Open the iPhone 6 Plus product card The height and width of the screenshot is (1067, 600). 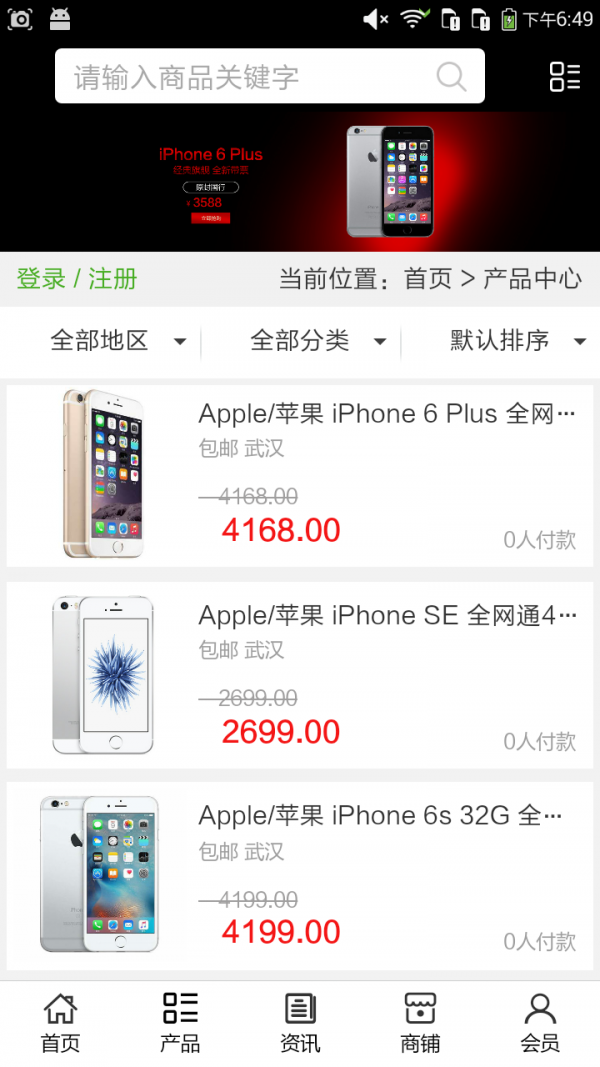(300, 475)
